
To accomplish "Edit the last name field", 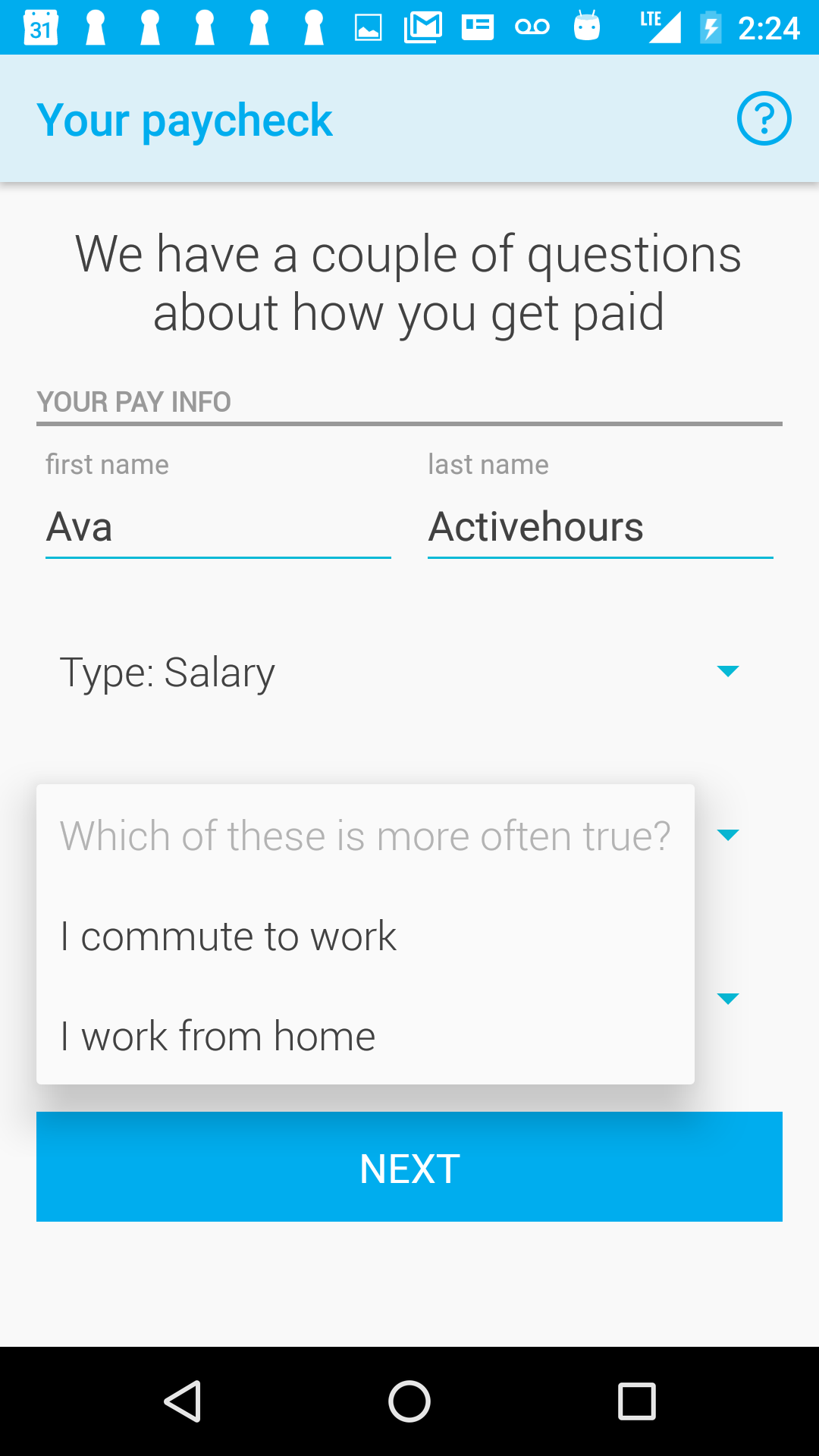I will tap(601, 527).
